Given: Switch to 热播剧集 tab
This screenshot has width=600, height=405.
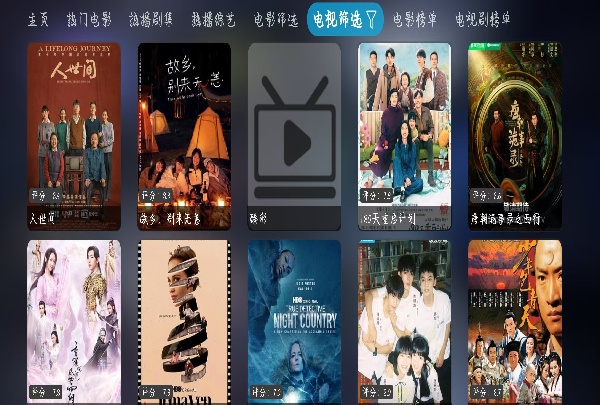Looking at the screenshot, I should [x=151, y=19].
